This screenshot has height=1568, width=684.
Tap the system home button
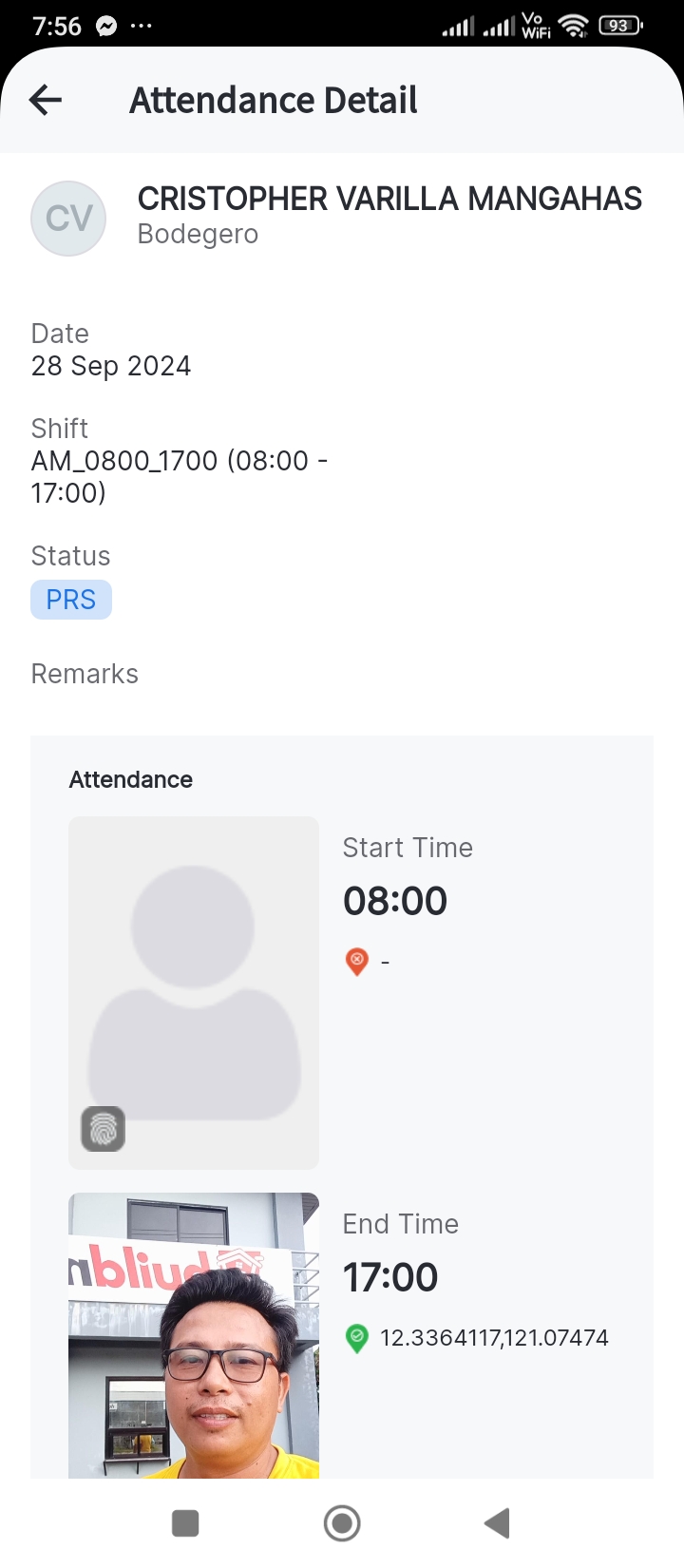342,1523
